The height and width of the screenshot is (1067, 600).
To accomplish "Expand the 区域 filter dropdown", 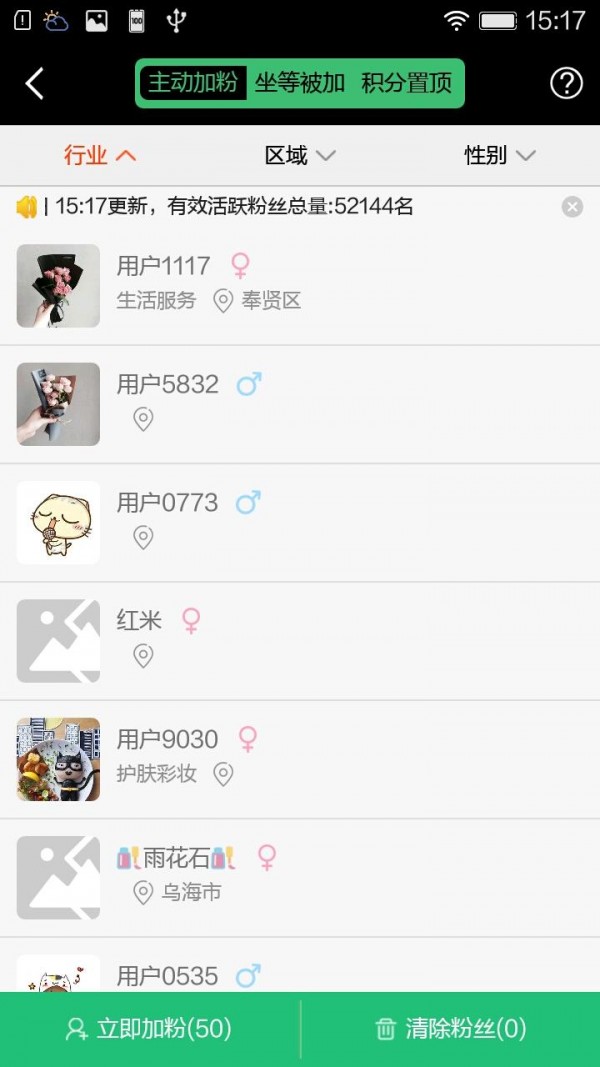I will [x=299, y=155].
